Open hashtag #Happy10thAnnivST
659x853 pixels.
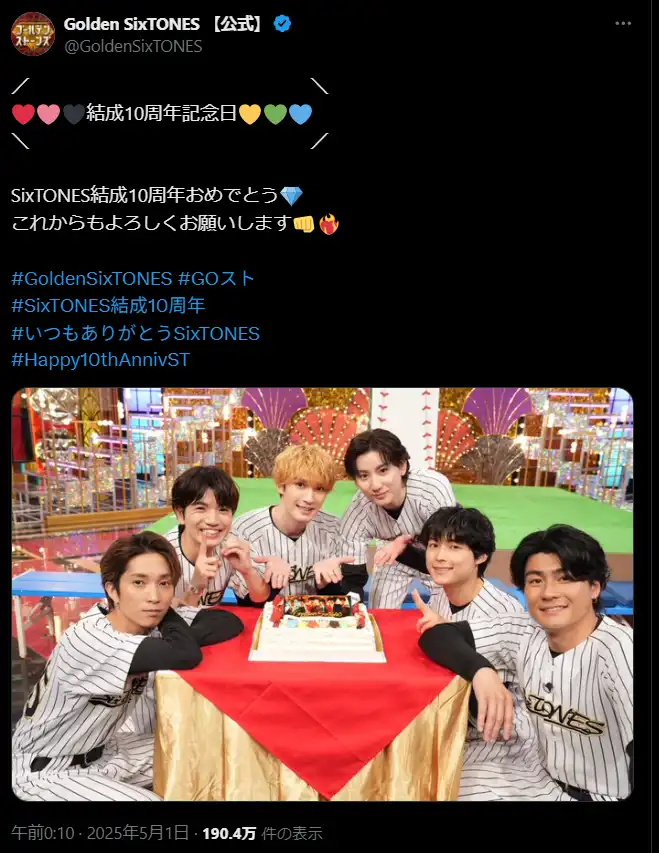point(100,359)
